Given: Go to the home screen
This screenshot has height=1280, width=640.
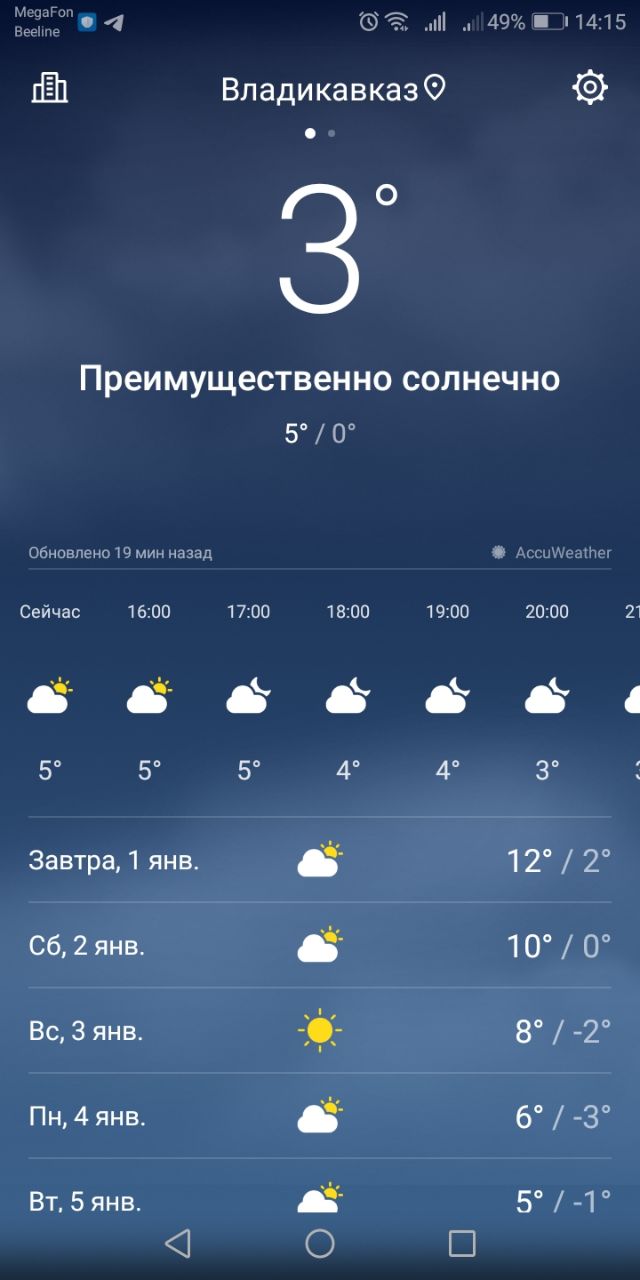Looking at the screenshot, I should (x=320, y=1243).
